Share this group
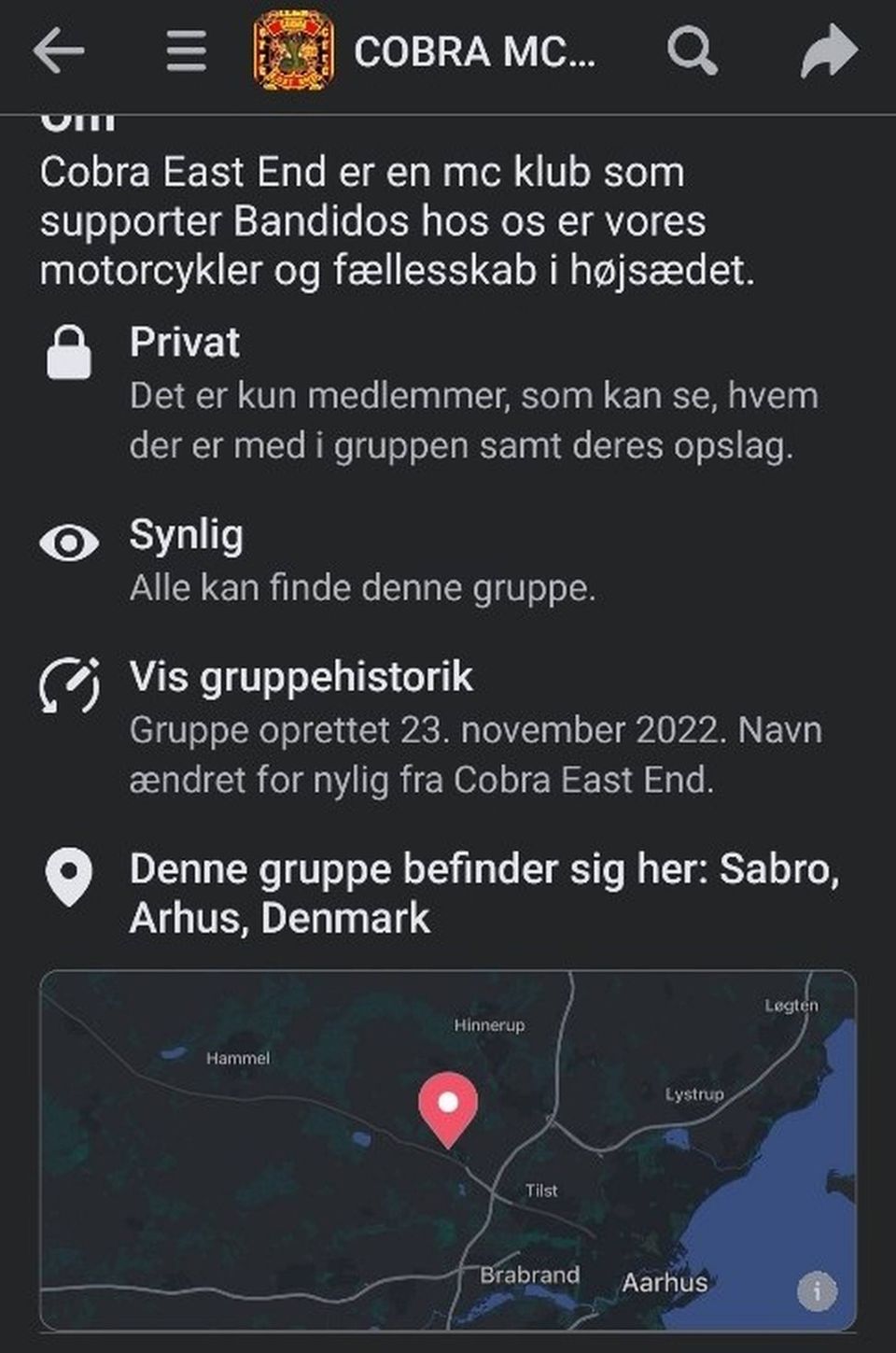This screenshot has height=1353, width=896. tap(828, 50)
